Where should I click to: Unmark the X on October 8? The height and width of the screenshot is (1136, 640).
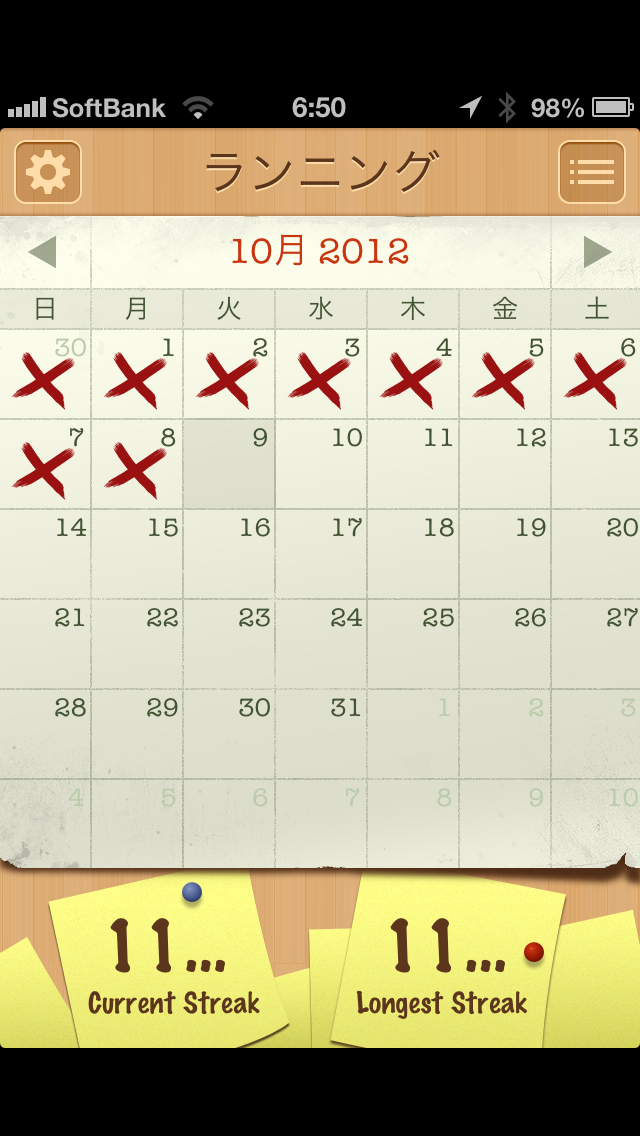point(137,465)
